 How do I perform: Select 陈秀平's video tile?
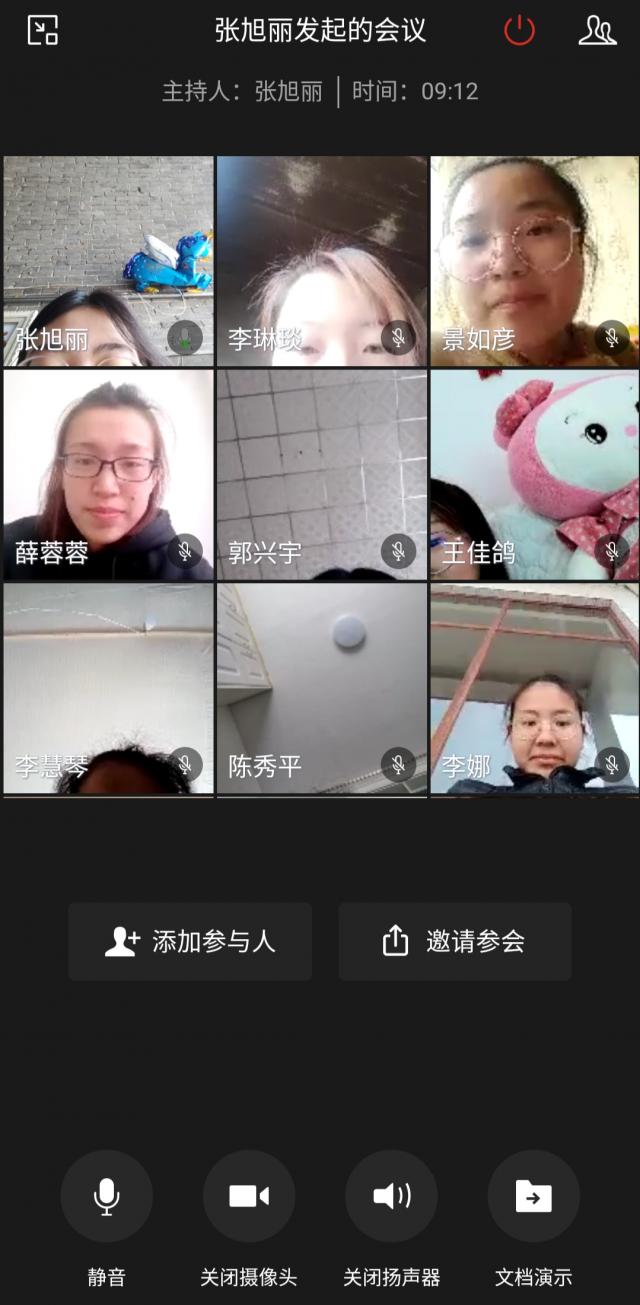(321, 688)
